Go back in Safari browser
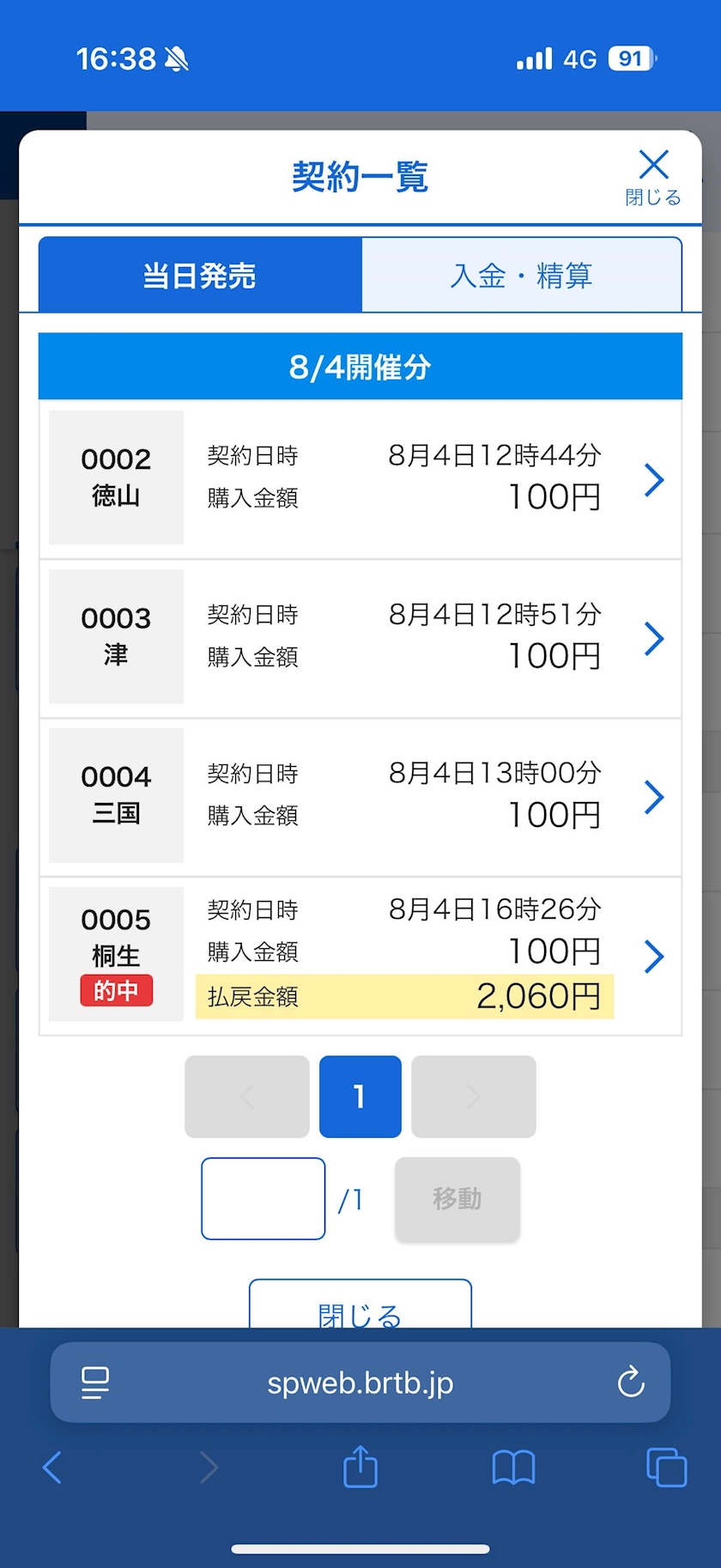This screenshot has width=721, height=1568. pos(52,1468)
